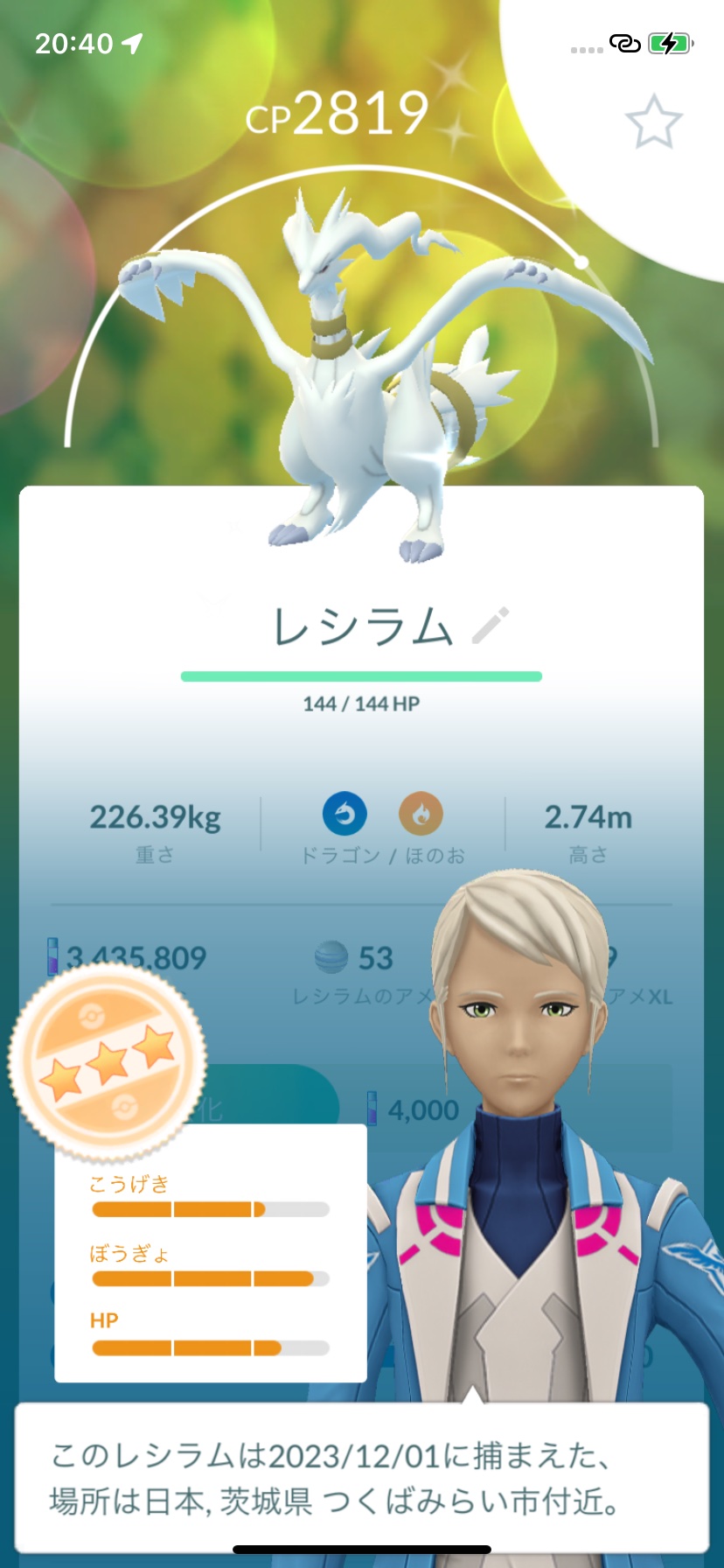Edit Reshiram's nickname with the pencil icon

(490, 626)
